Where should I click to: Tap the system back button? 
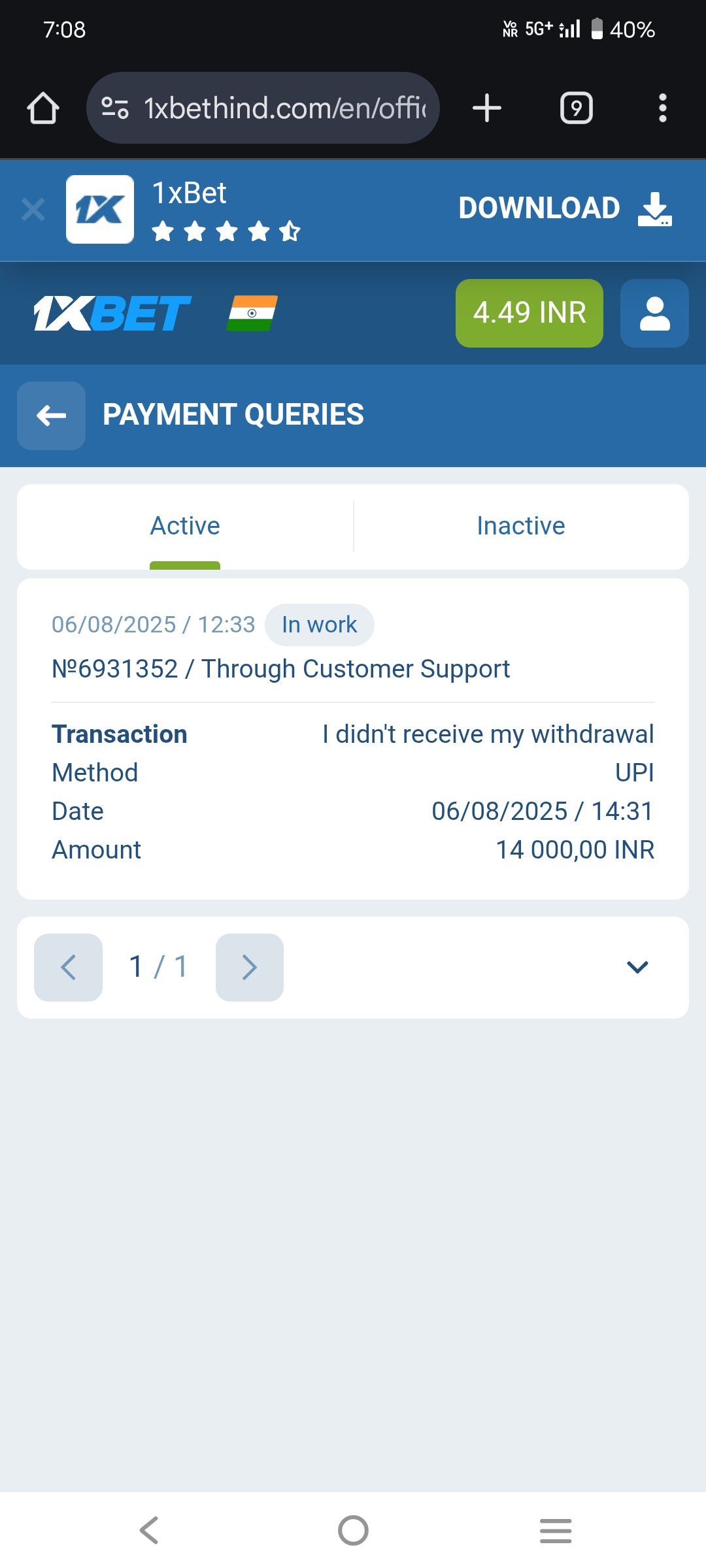tap(149, 1530)
